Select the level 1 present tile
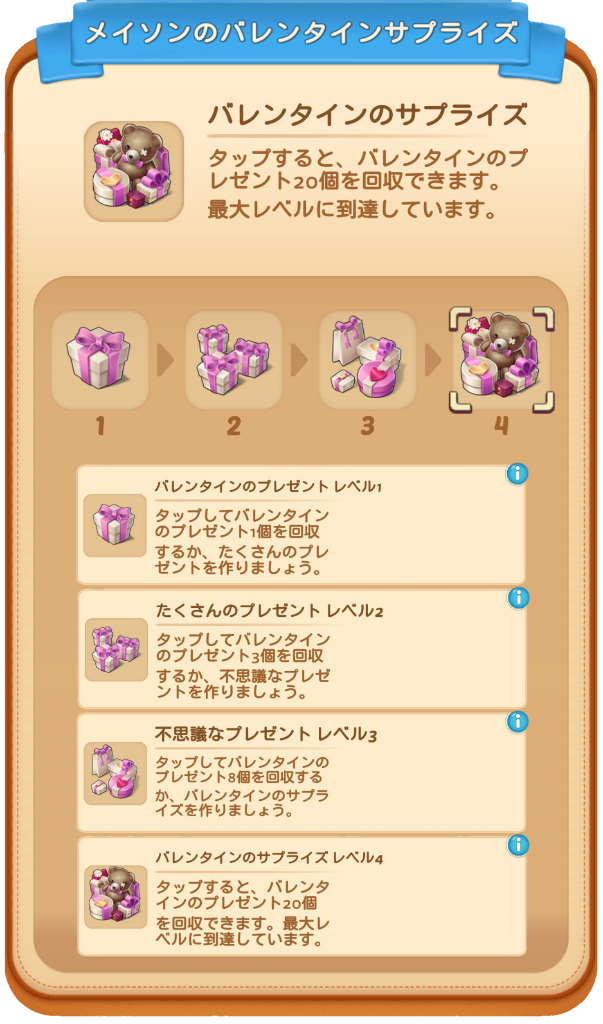This screenshot has height=1024, width=603. (x=100, y=360)
